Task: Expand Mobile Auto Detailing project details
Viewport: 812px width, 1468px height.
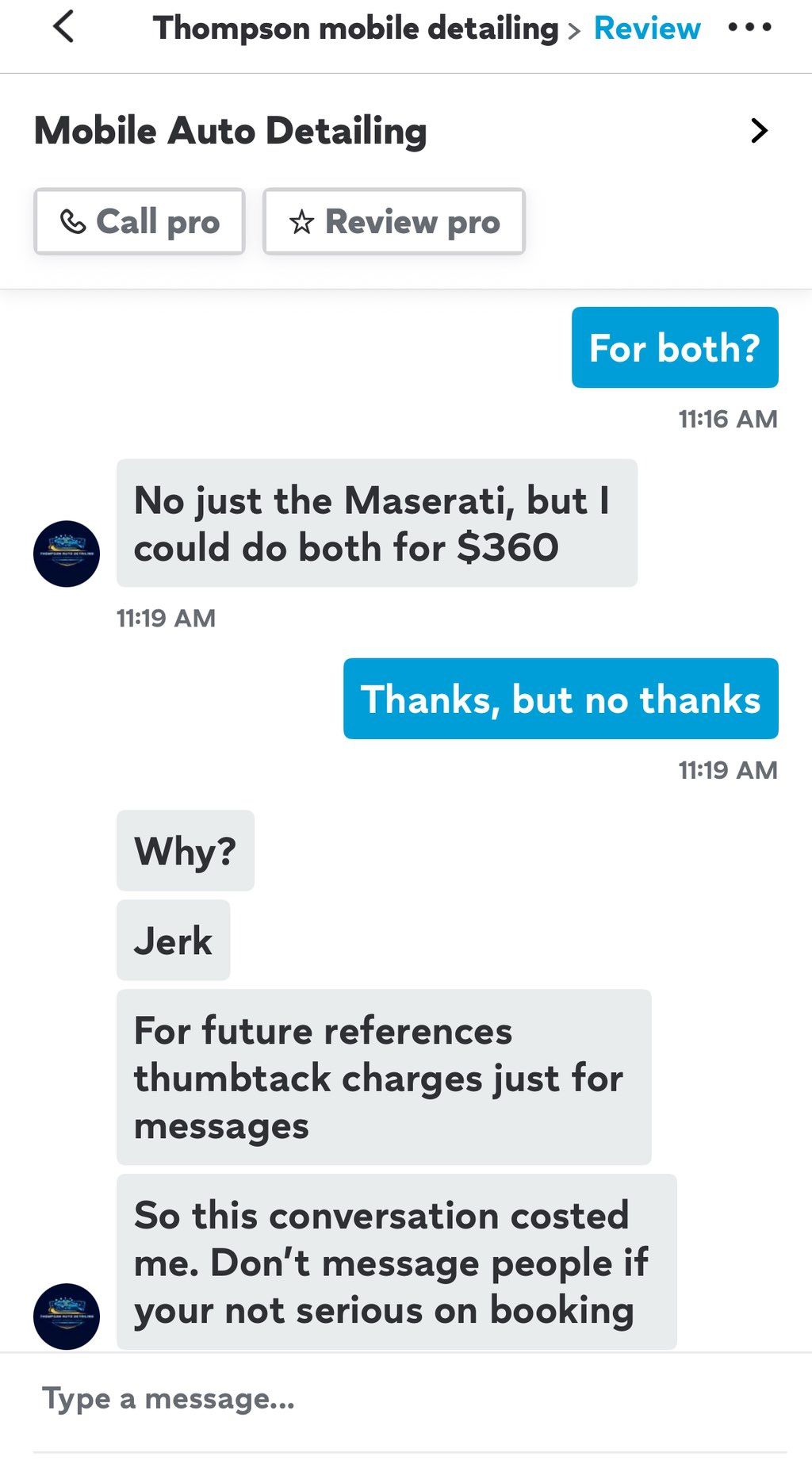Action: 759,130
